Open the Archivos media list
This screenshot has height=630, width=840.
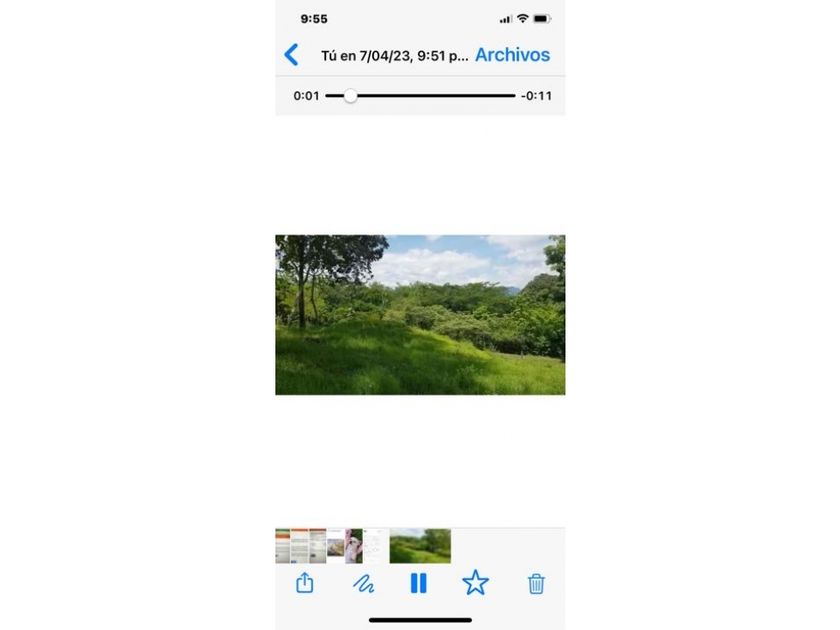tap(512, 55)
